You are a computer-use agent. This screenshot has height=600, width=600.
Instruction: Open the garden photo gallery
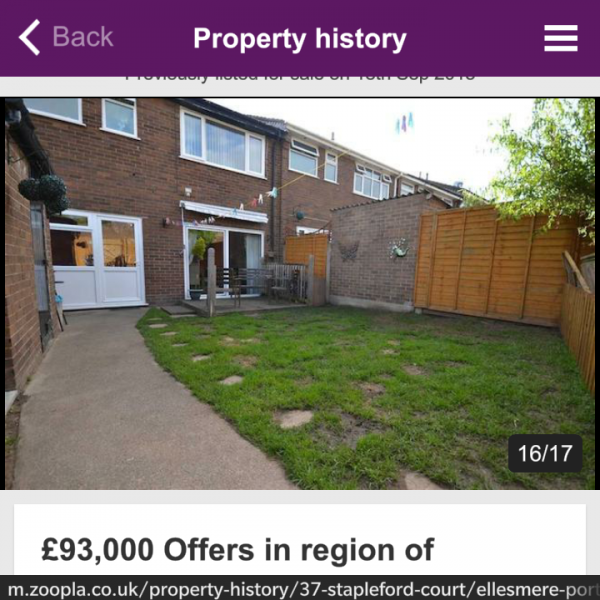[x=300, y=293]
